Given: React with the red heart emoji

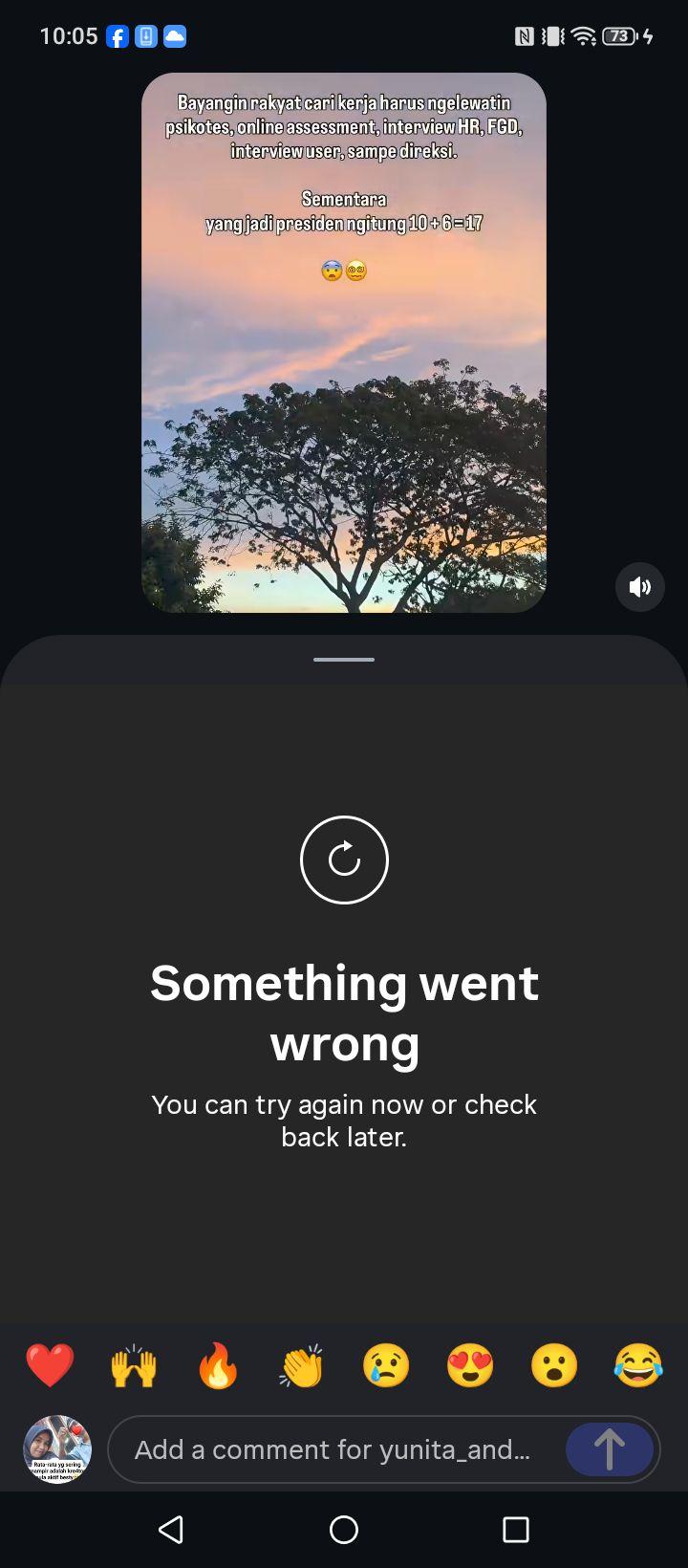Looking at the screenshot, I should tap(50, 1365).
